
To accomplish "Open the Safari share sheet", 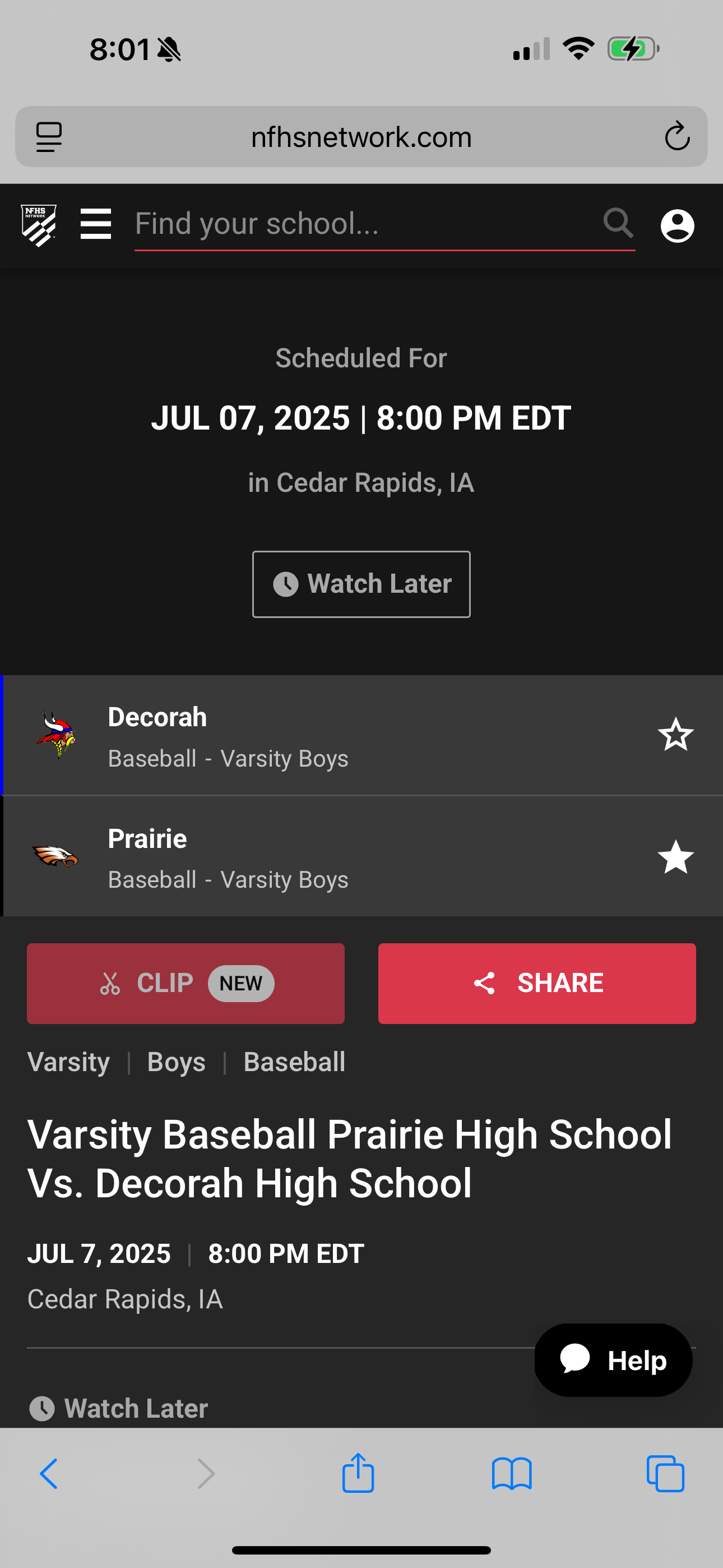I will pos(358,1473).
